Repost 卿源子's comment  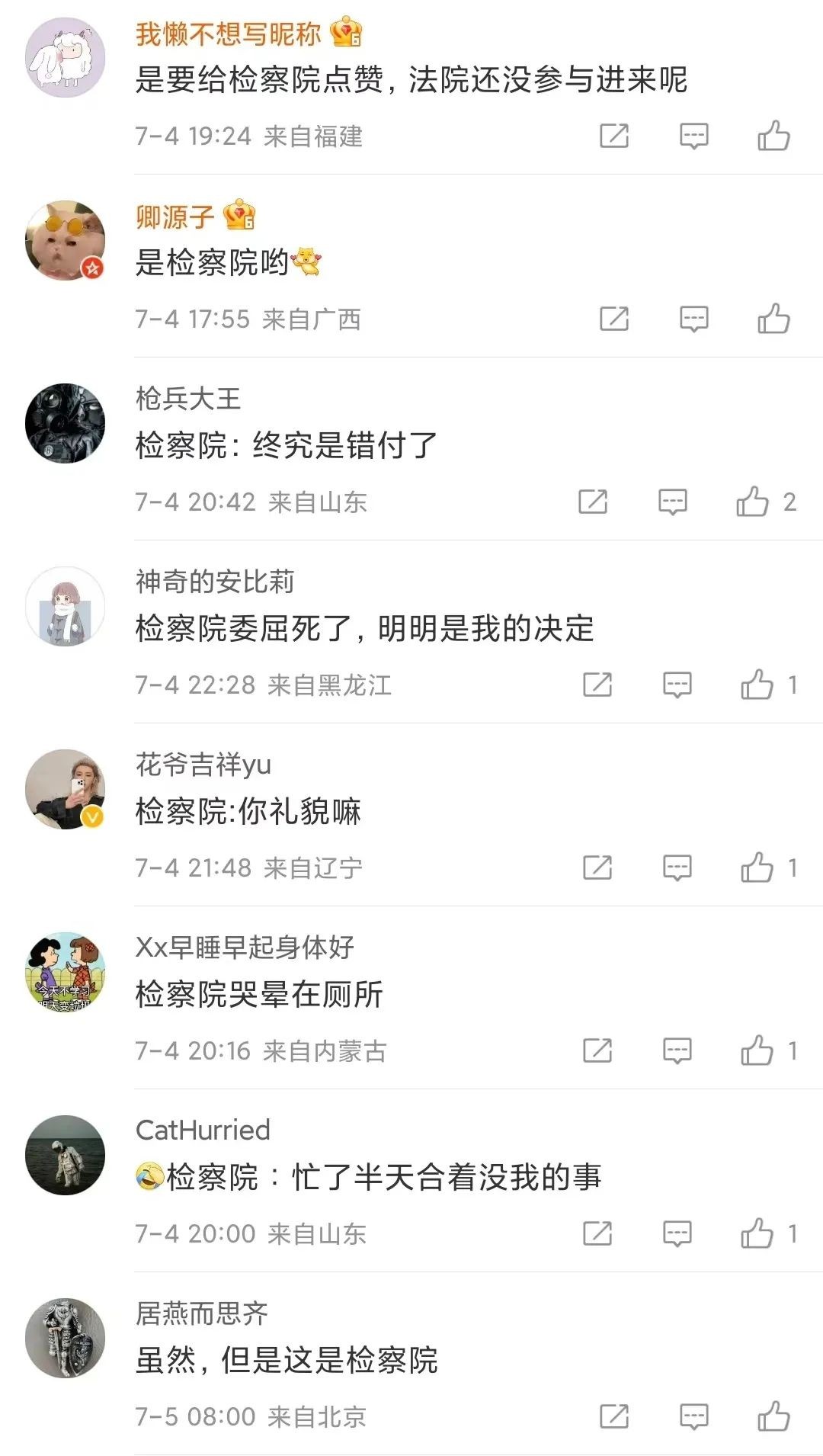[614, 319]
